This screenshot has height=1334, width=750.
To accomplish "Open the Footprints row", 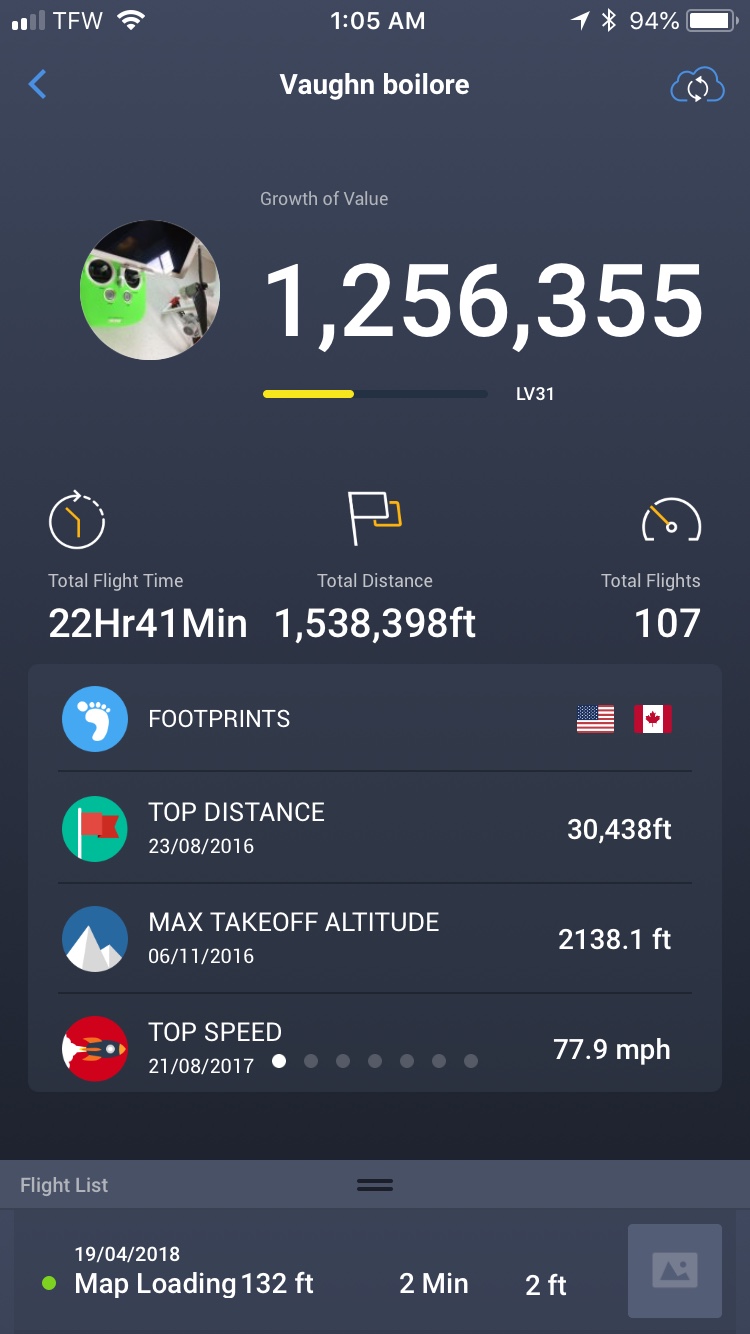I will (x=375, y=718).
